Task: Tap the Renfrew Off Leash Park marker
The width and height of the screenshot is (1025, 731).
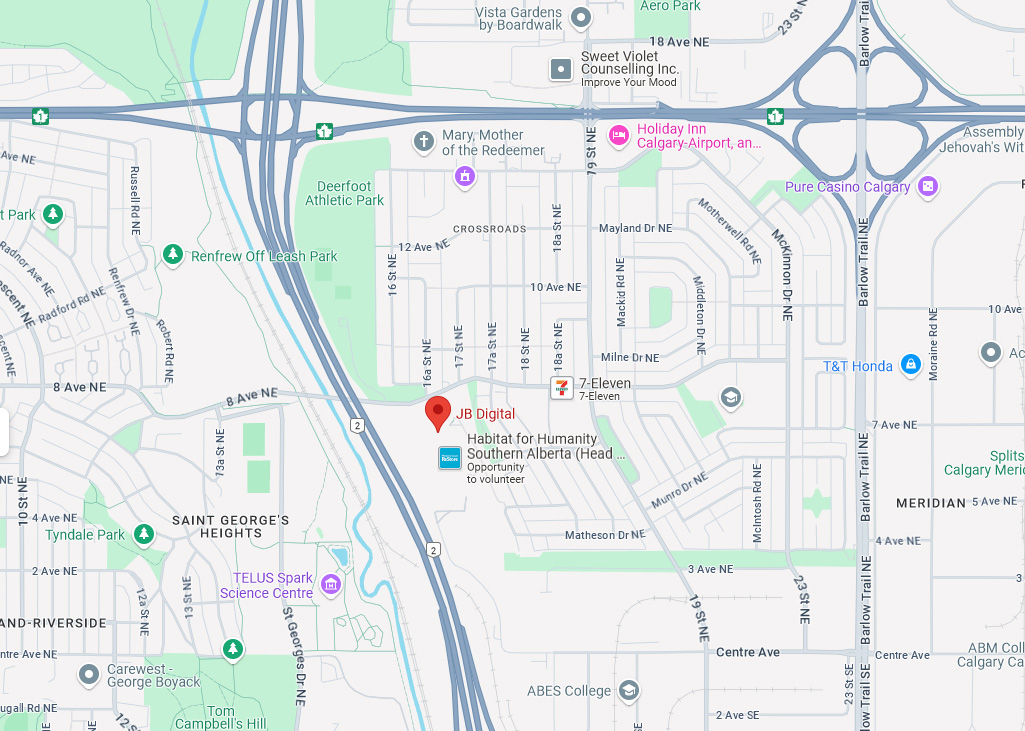Action: click(x=173, y=256)
